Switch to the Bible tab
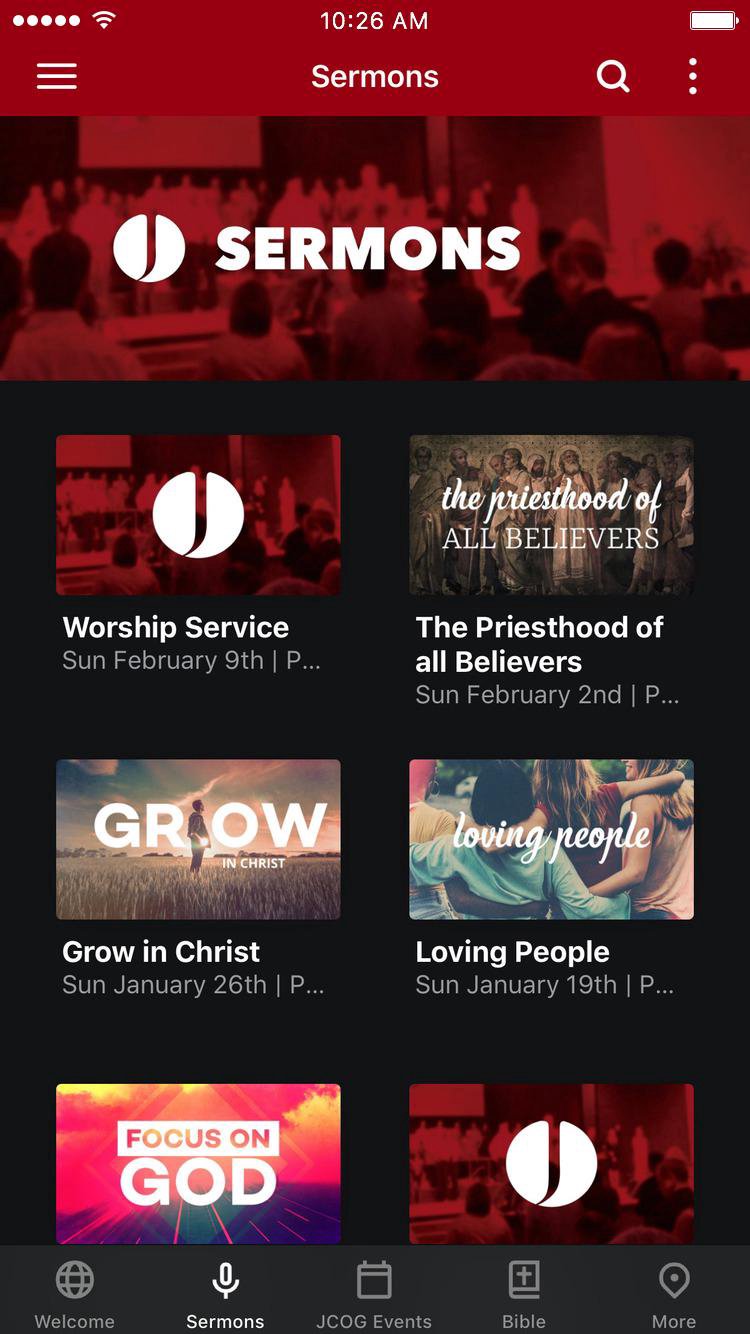 (x=524, y=1290)
